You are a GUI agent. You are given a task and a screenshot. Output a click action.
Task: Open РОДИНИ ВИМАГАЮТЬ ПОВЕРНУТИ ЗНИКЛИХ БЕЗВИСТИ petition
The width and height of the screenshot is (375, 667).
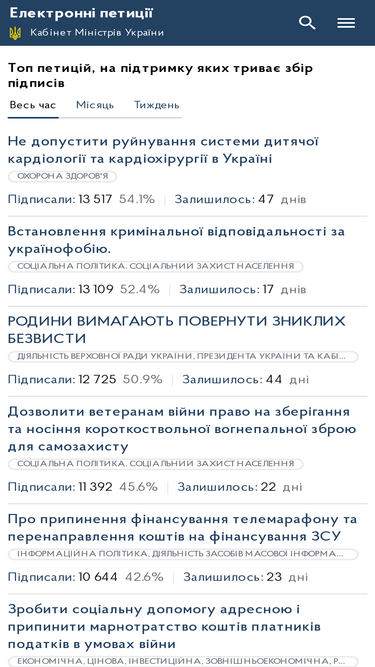tap(177, 330)
